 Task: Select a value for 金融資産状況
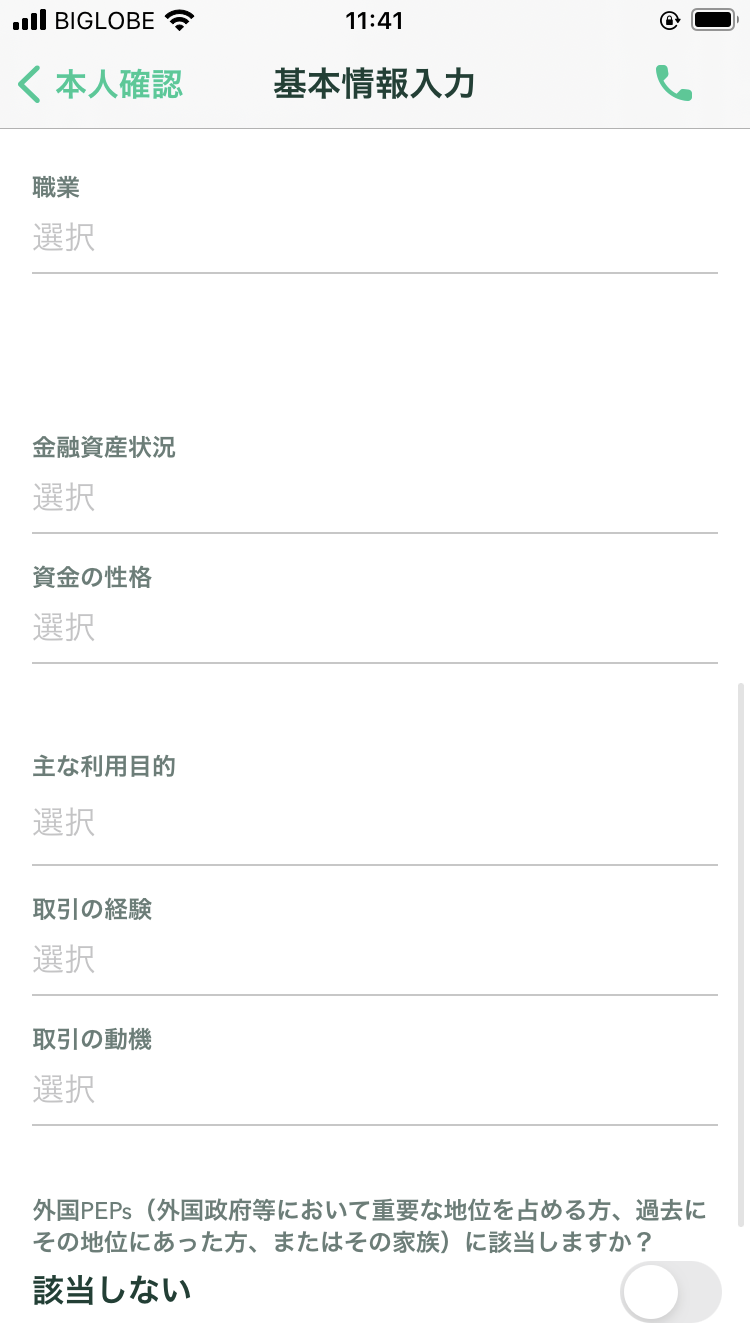pos(375,498)
